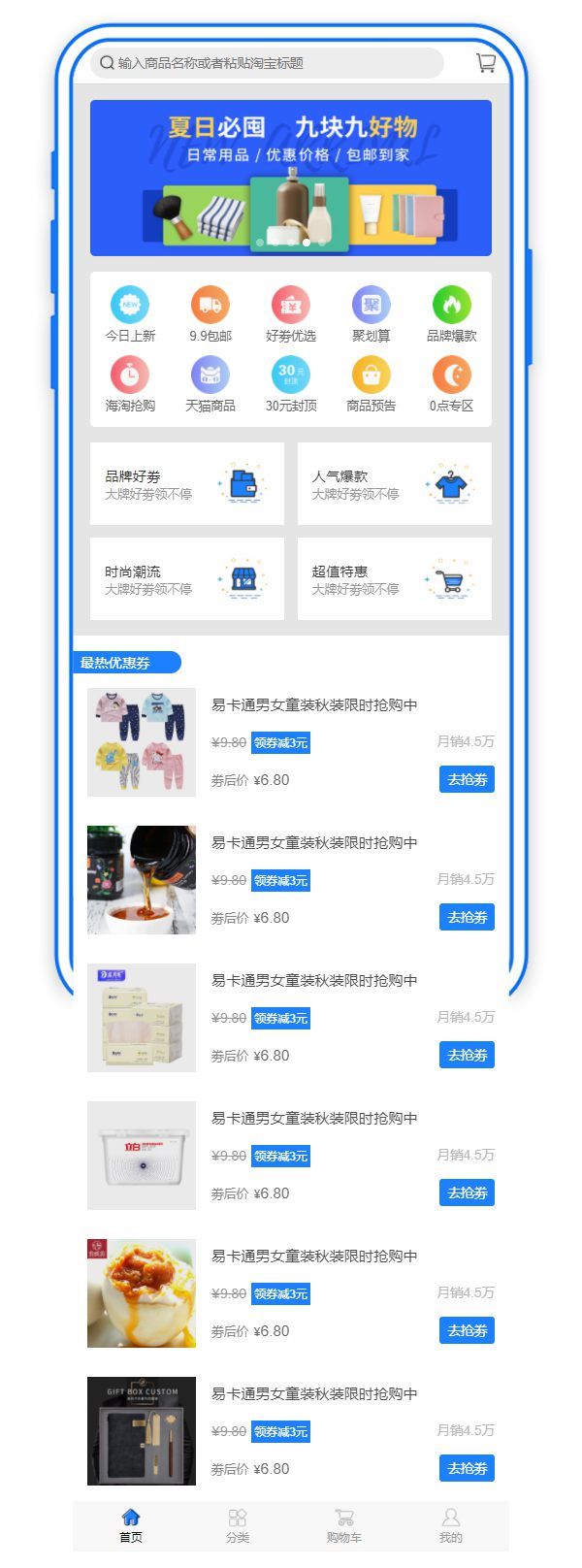Open the 超值特惠 card
The width and height of the screenshot is (582, 1568).
point(394,578)
